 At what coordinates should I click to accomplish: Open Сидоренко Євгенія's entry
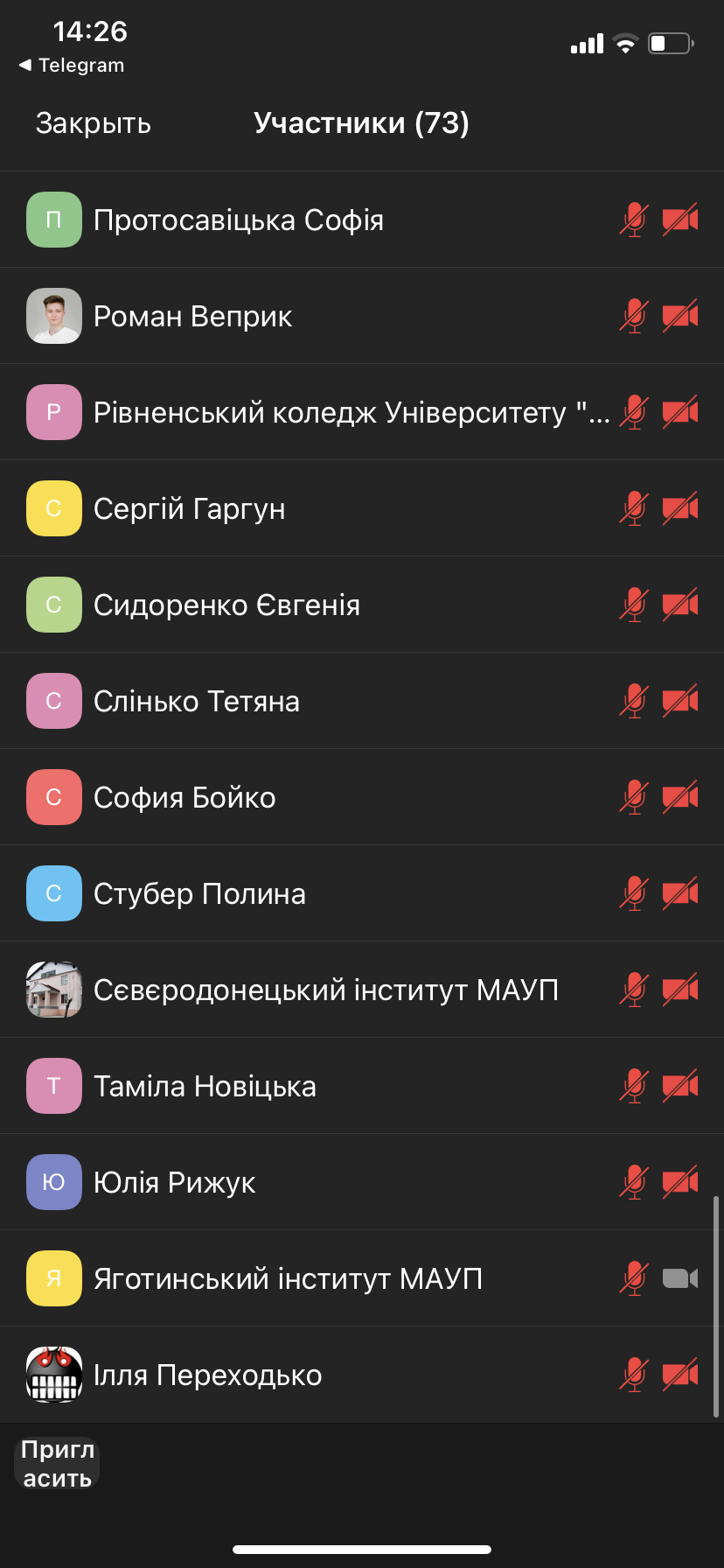226,605
